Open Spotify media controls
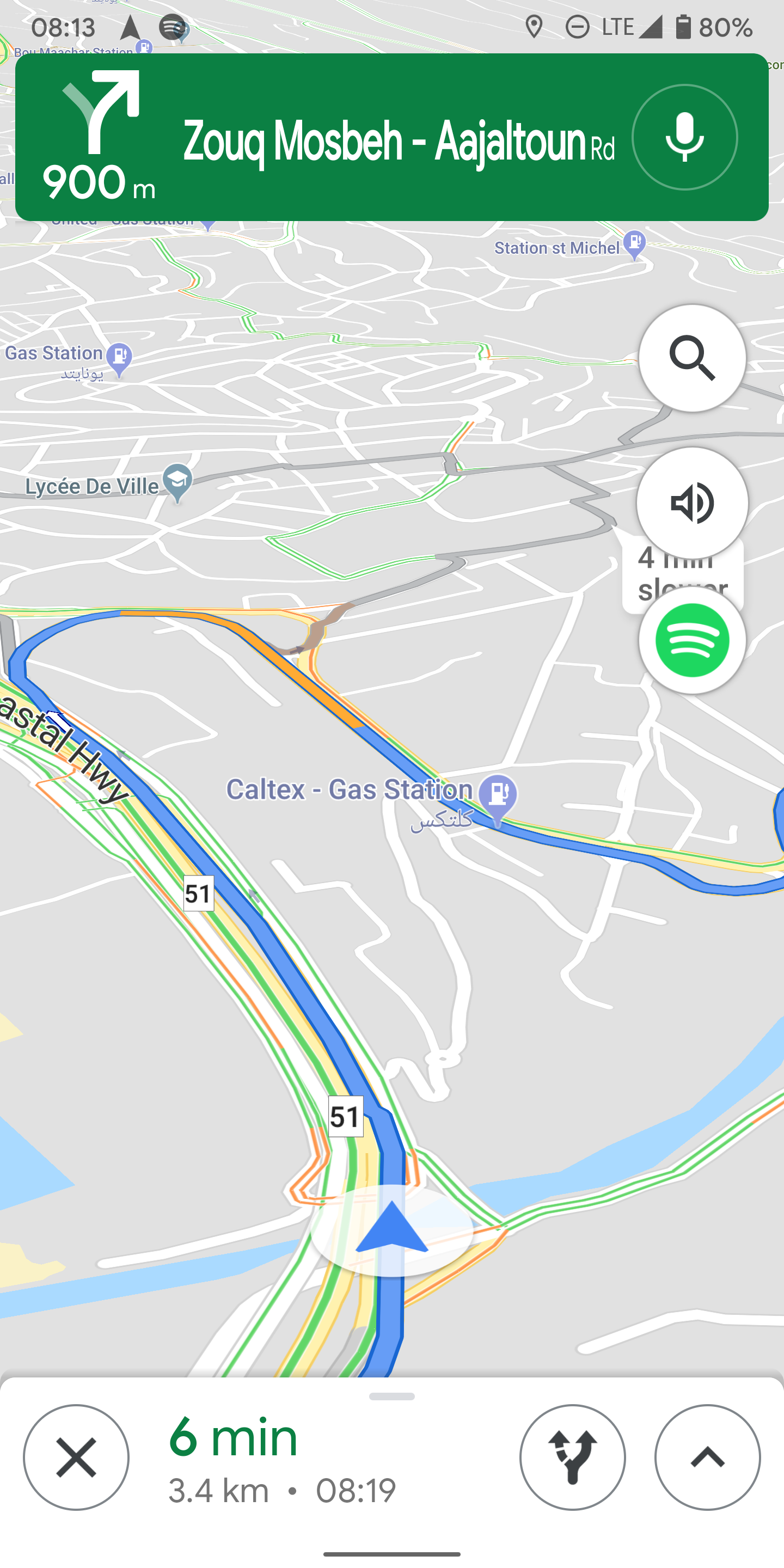Viewport: 784px width, 1568px height. click(x=692, y=640)
